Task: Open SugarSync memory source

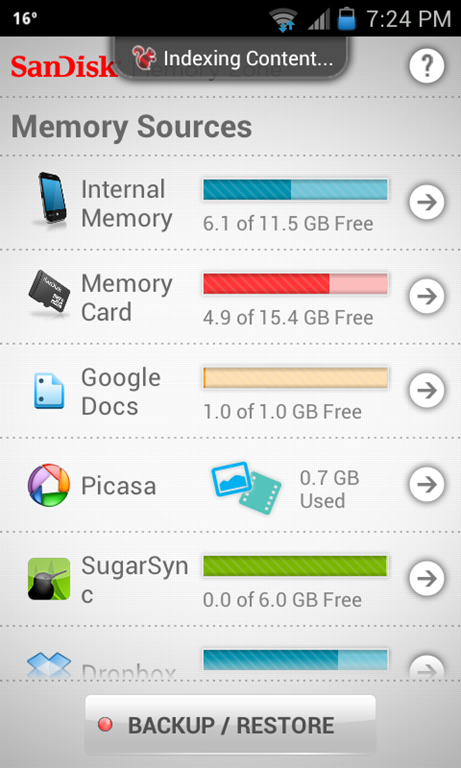Action: pyautogui.click(x=230, y=578)
